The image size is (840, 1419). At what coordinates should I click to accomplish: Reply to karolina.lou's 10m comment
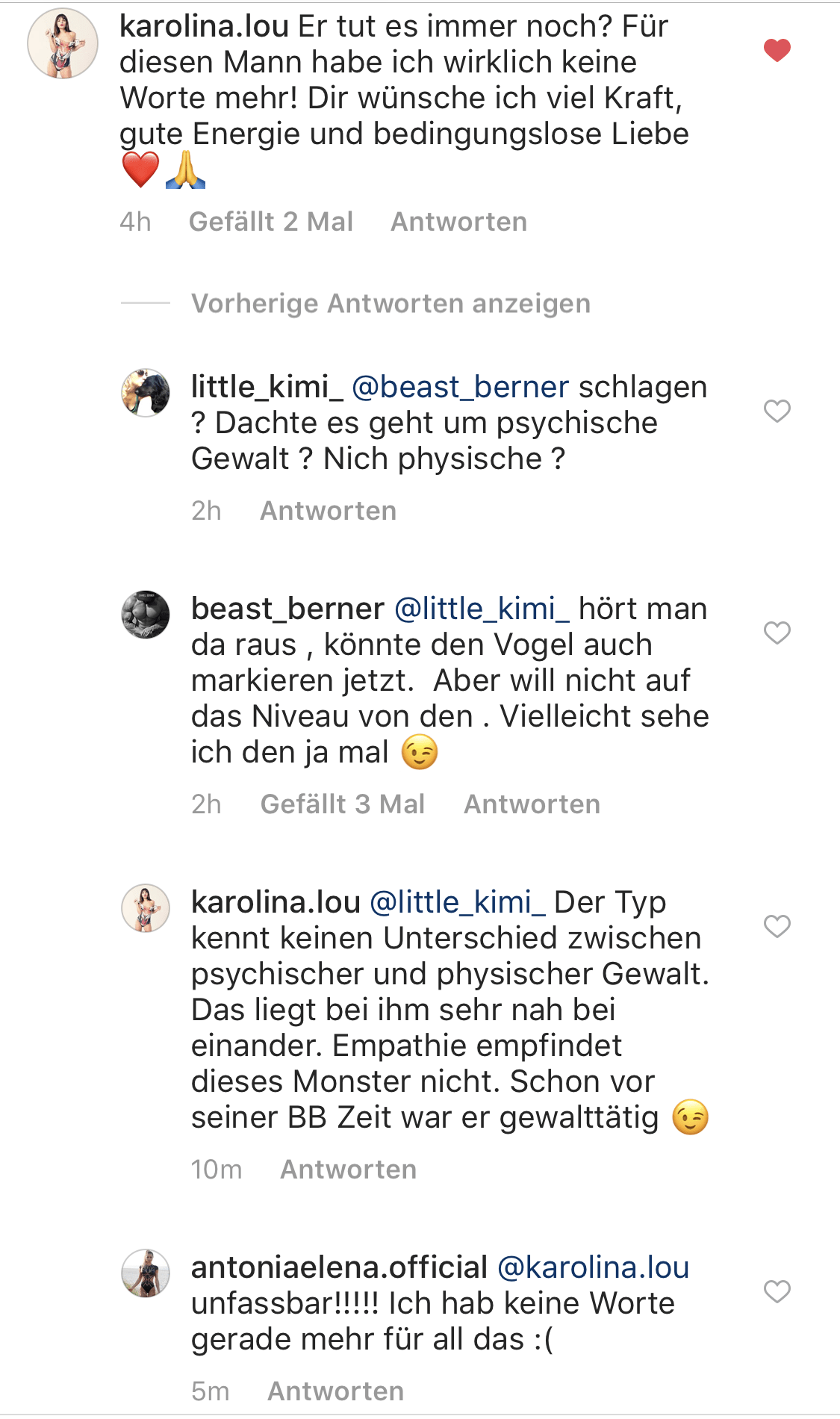point(348,1170)
